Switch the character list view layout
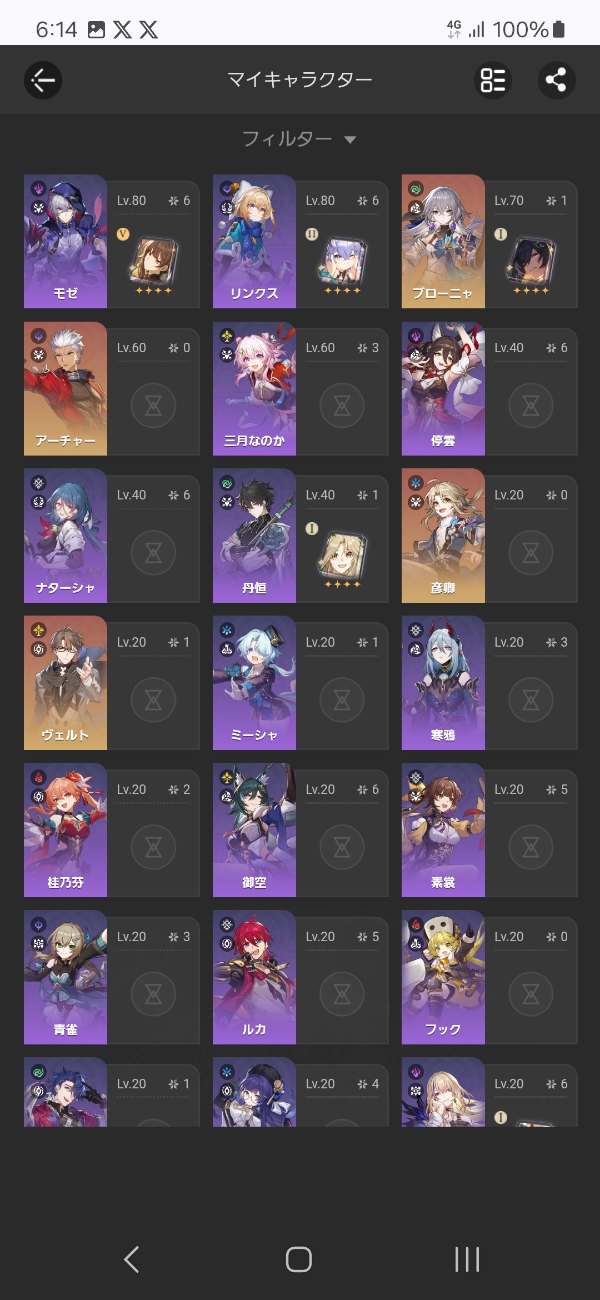The width and height of the screenshot is (600, 1300). (x=492, y=80)
